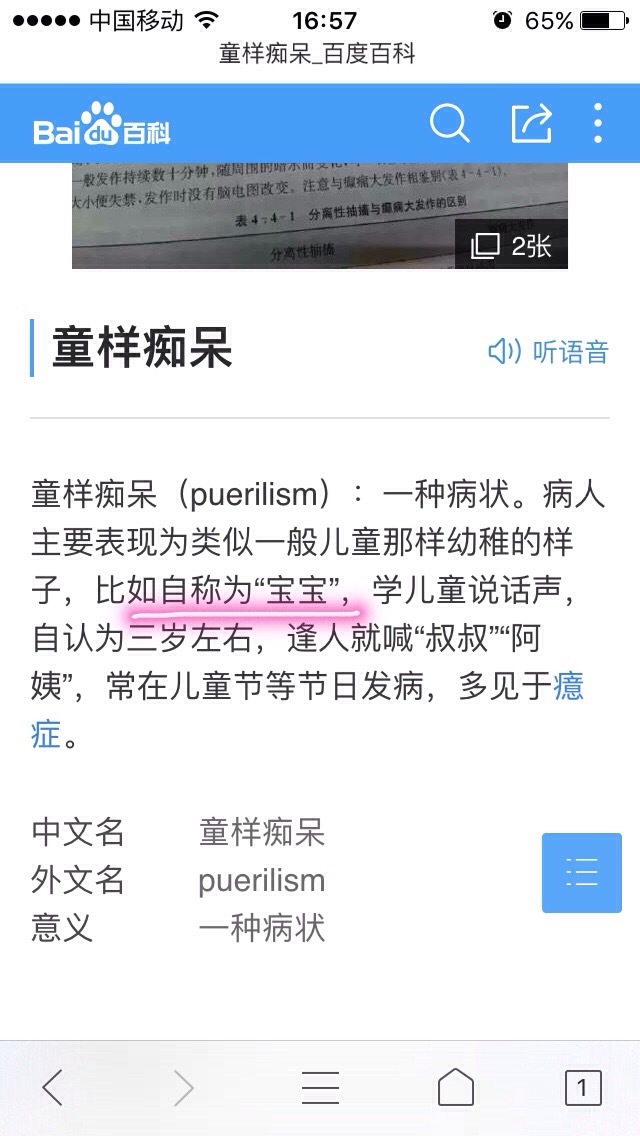This screenshot has width=640, height=1136.
Task: Play the 听语音 audio reading
Action: 547,351
